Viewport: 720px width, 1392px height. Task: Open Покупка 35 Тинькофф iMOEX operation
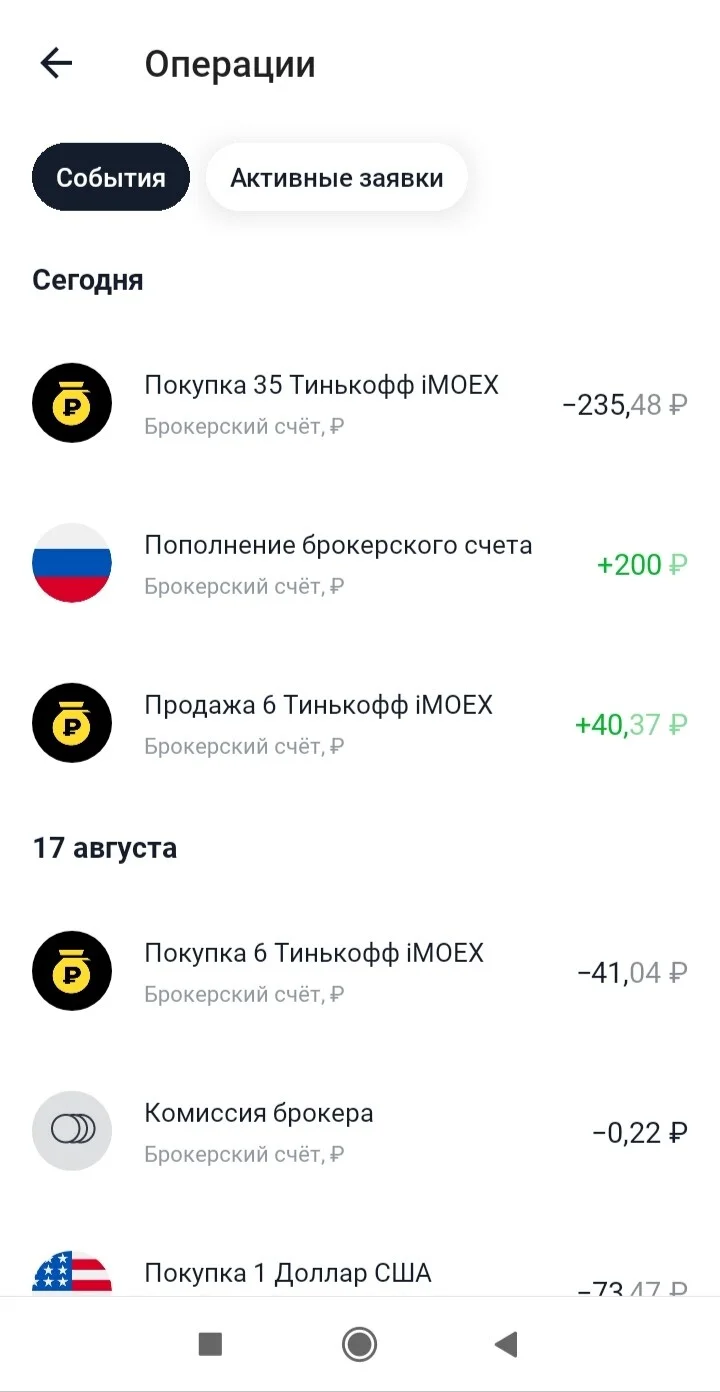pyautogui.click(x=360, y=404)
